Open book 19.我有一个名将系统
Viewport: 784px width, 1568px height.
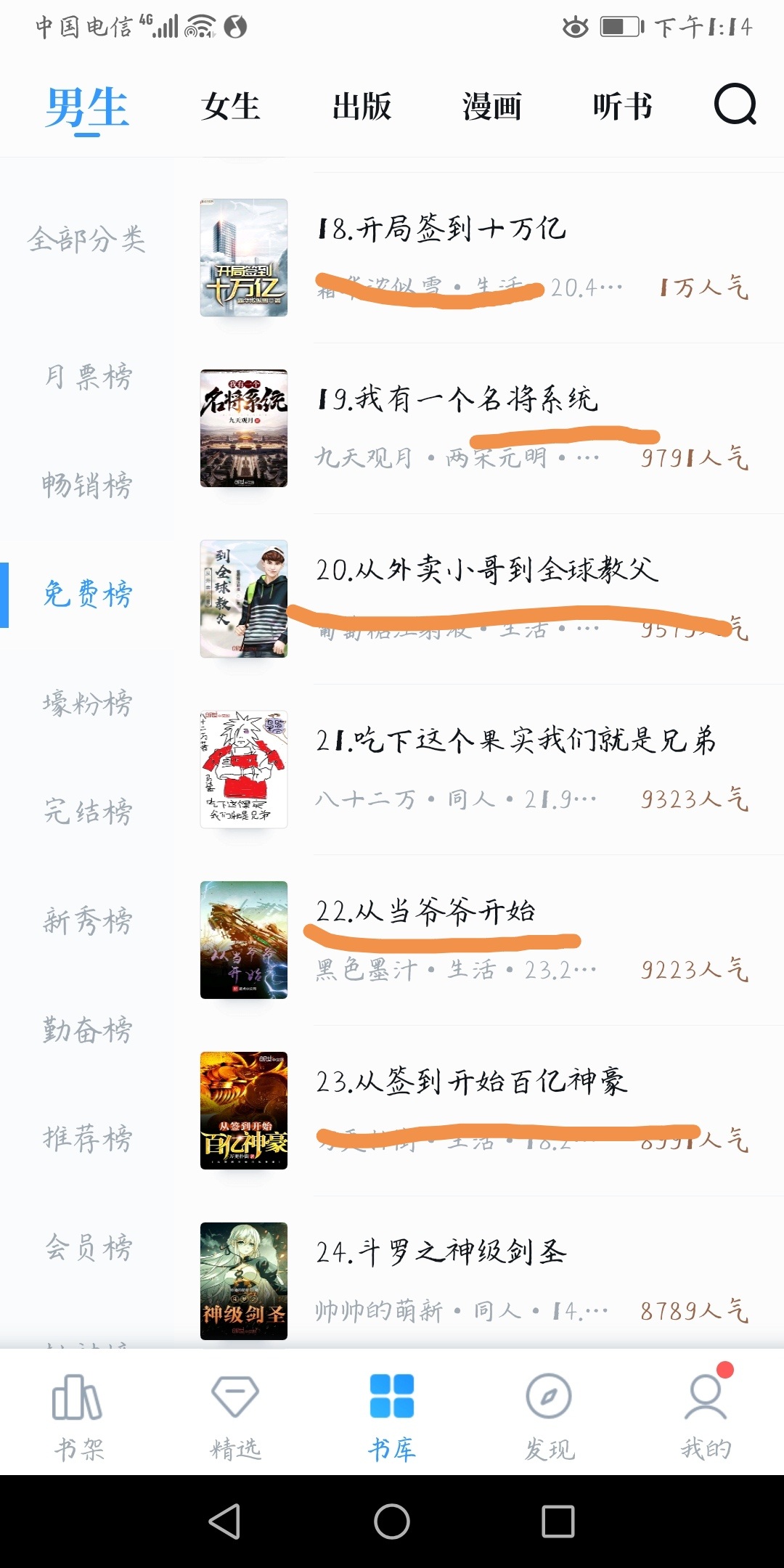pos(457,400)
